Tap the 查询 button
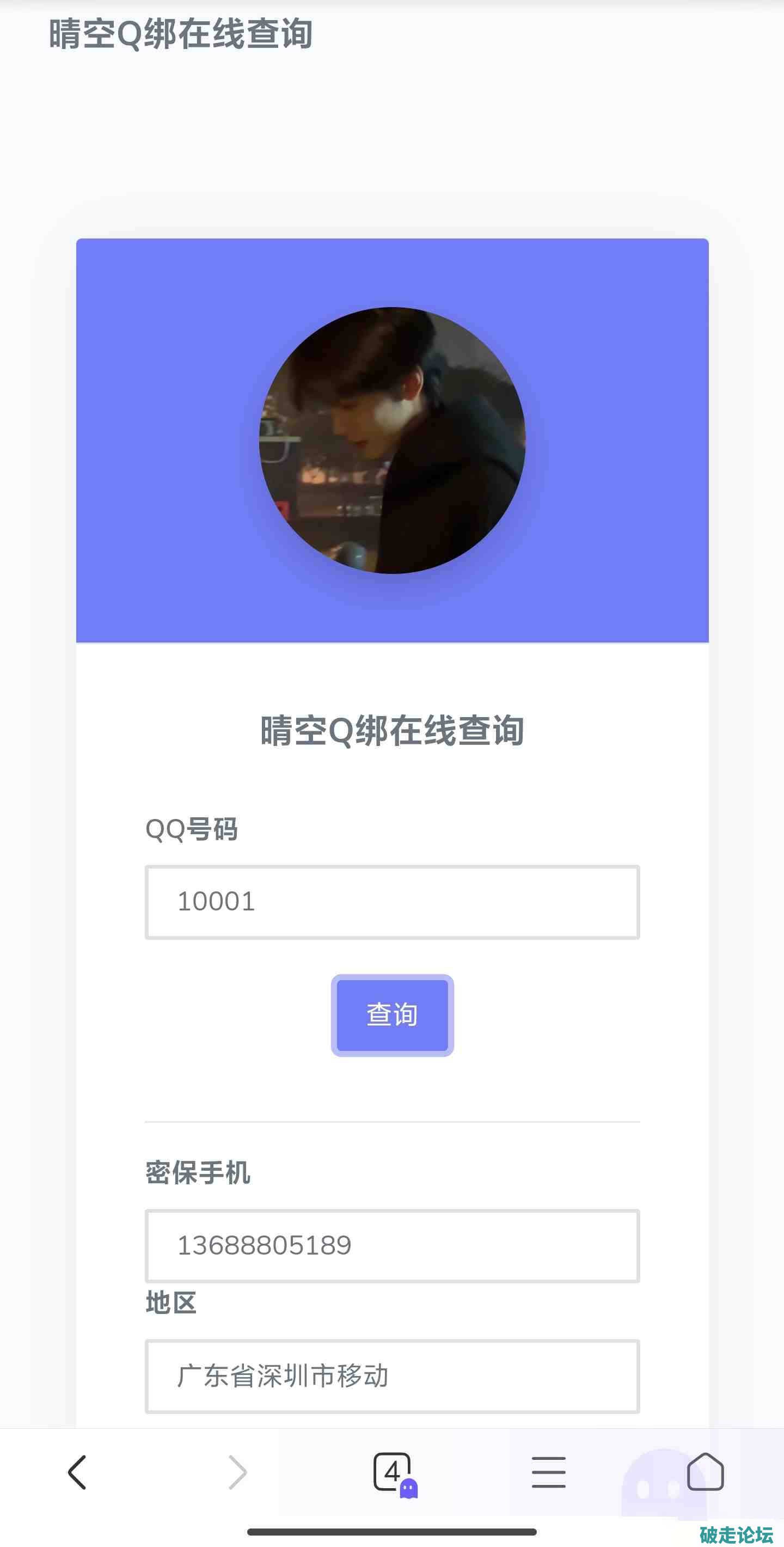The image size is (784, 1547). [x=392, y=1014]
